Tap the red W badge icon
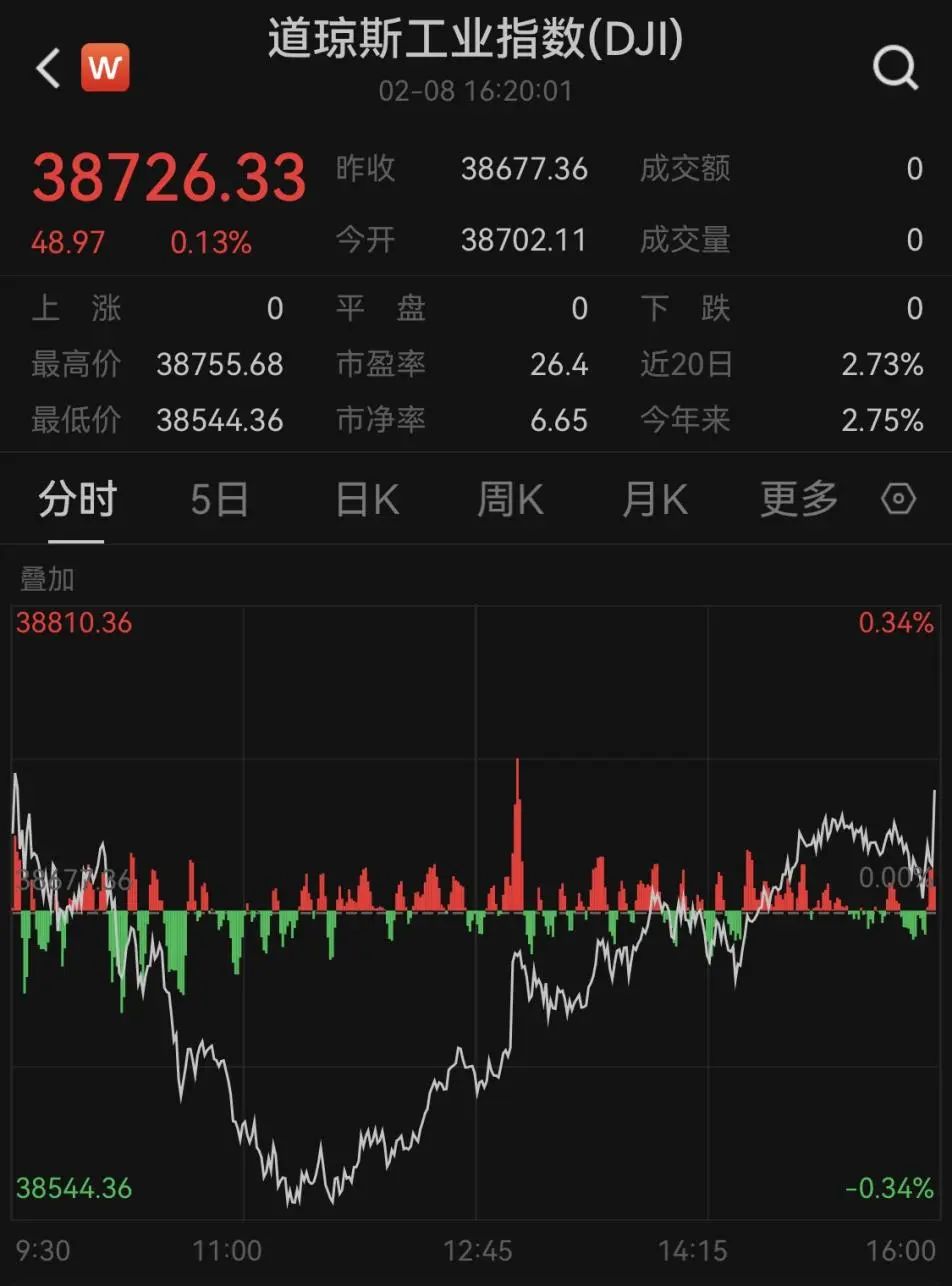The image size is (952, 1286). coord(105,69)
